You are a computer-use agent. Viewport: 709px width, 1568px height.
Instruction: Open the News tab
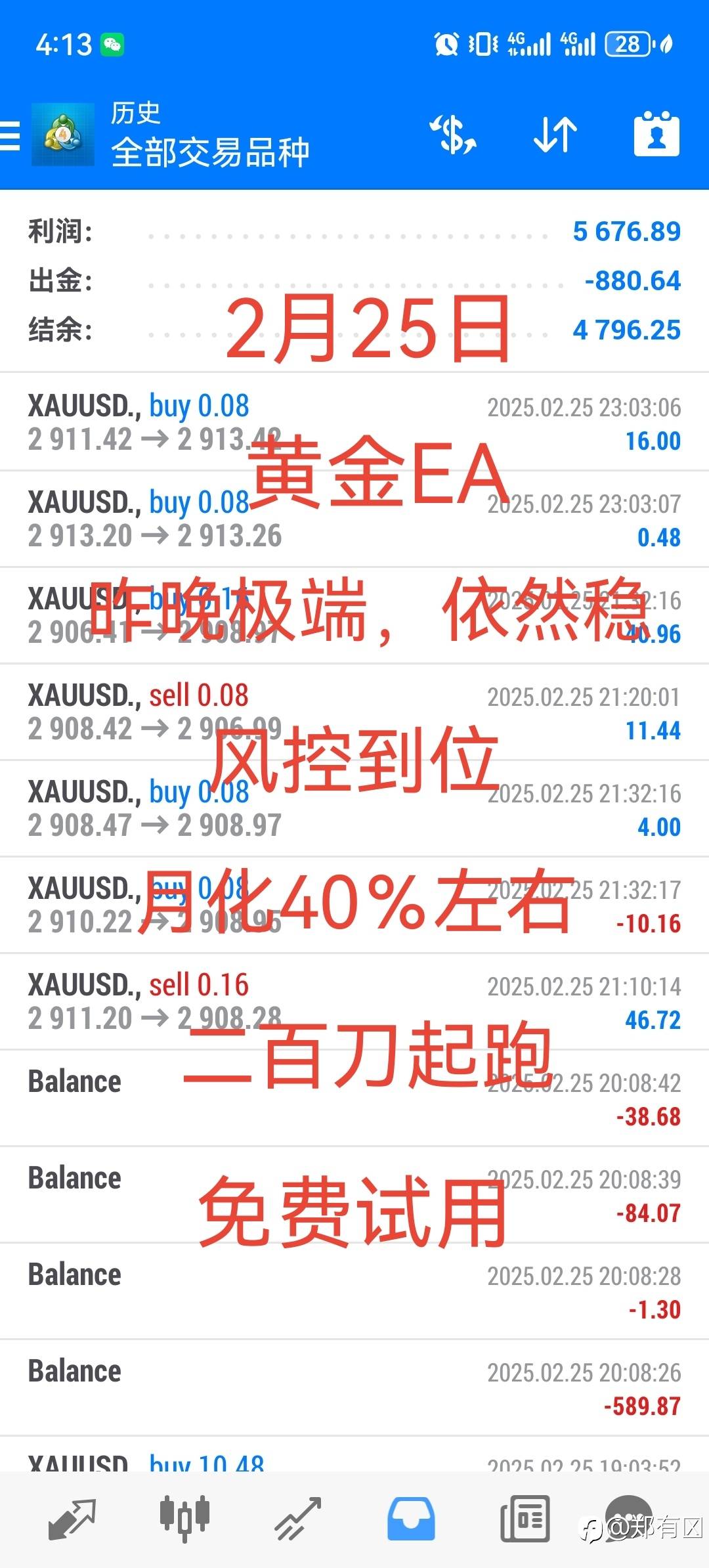tap(525, 1519)
